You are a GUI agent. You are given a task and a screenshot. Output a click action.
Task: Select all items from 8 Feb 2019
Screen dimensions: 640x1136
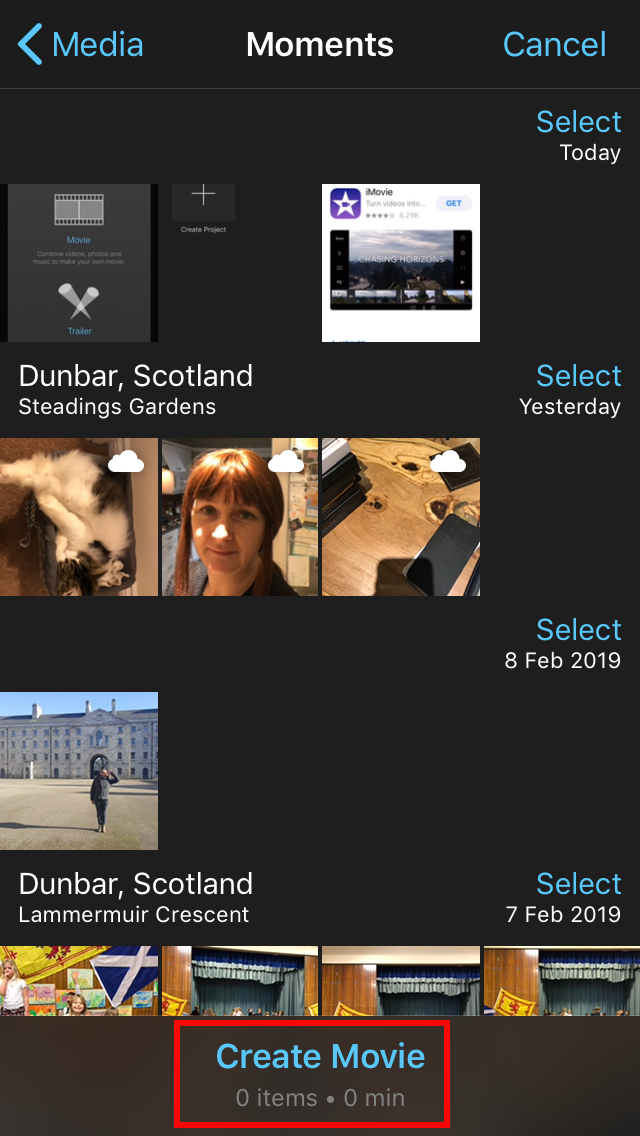578,630
